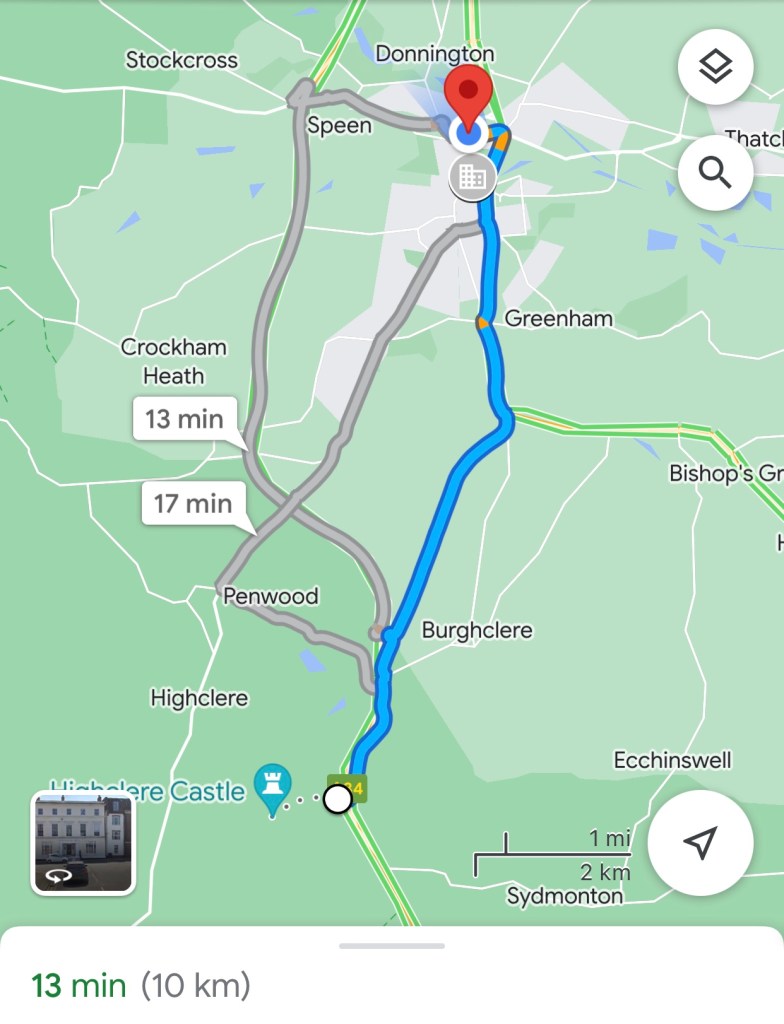Select the 13 min alternate route

[185, 418]
